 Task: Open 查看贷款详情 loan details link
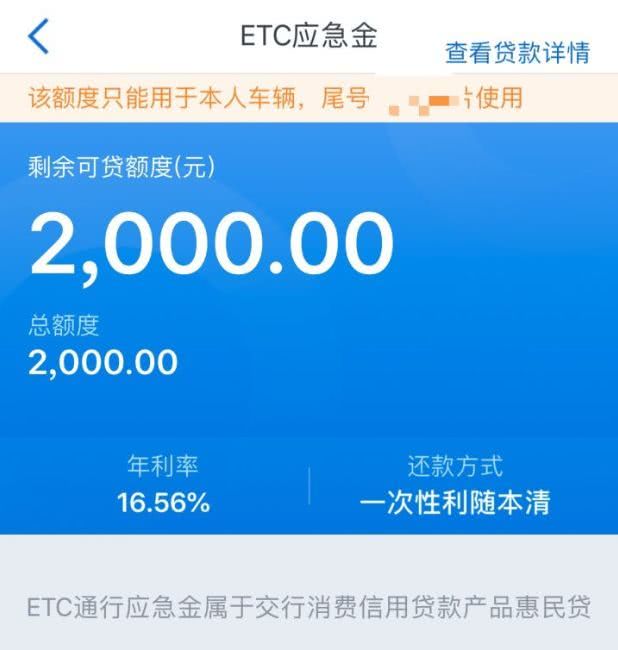pos(517,52)
